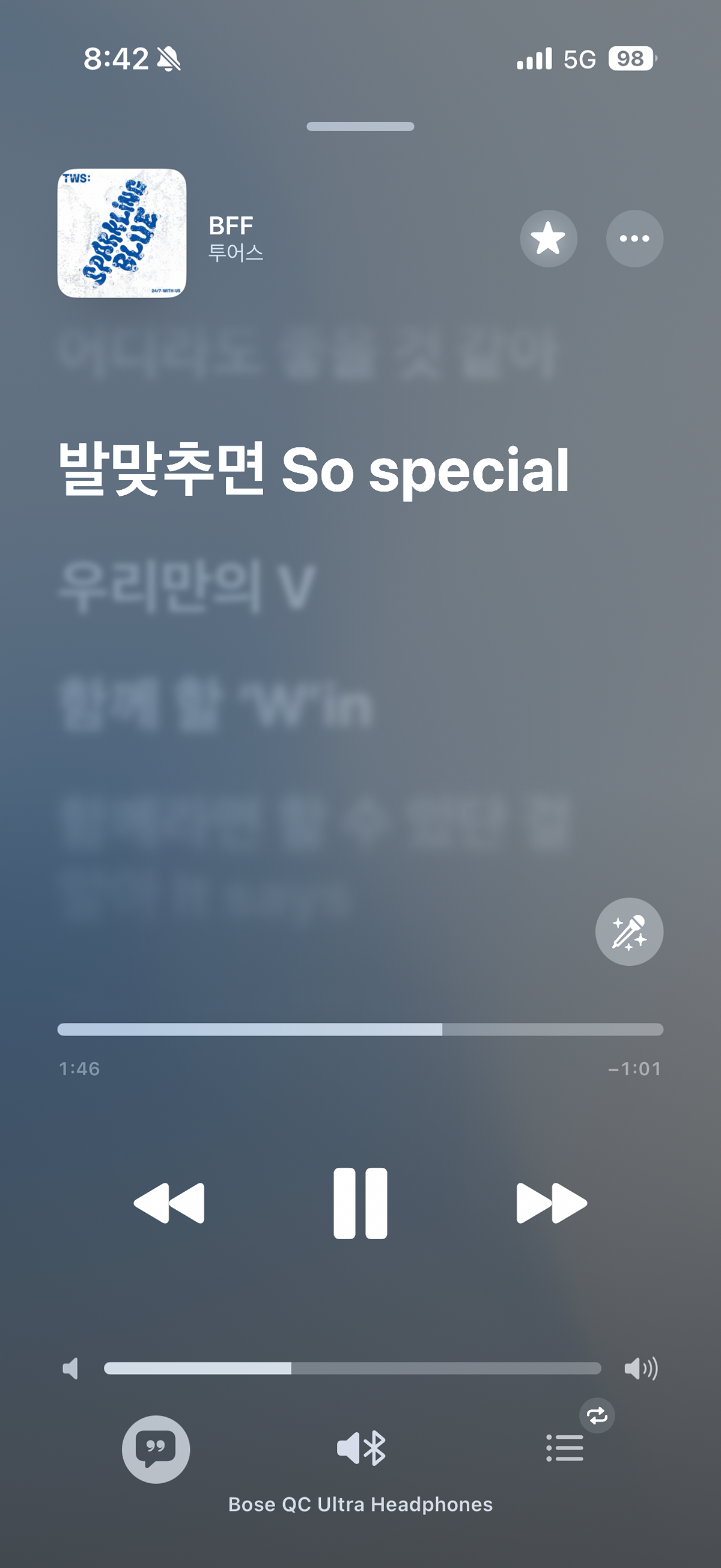Open the Sparkling Blue album artwork
The image size is (721, 1568).
coord(122,233)
